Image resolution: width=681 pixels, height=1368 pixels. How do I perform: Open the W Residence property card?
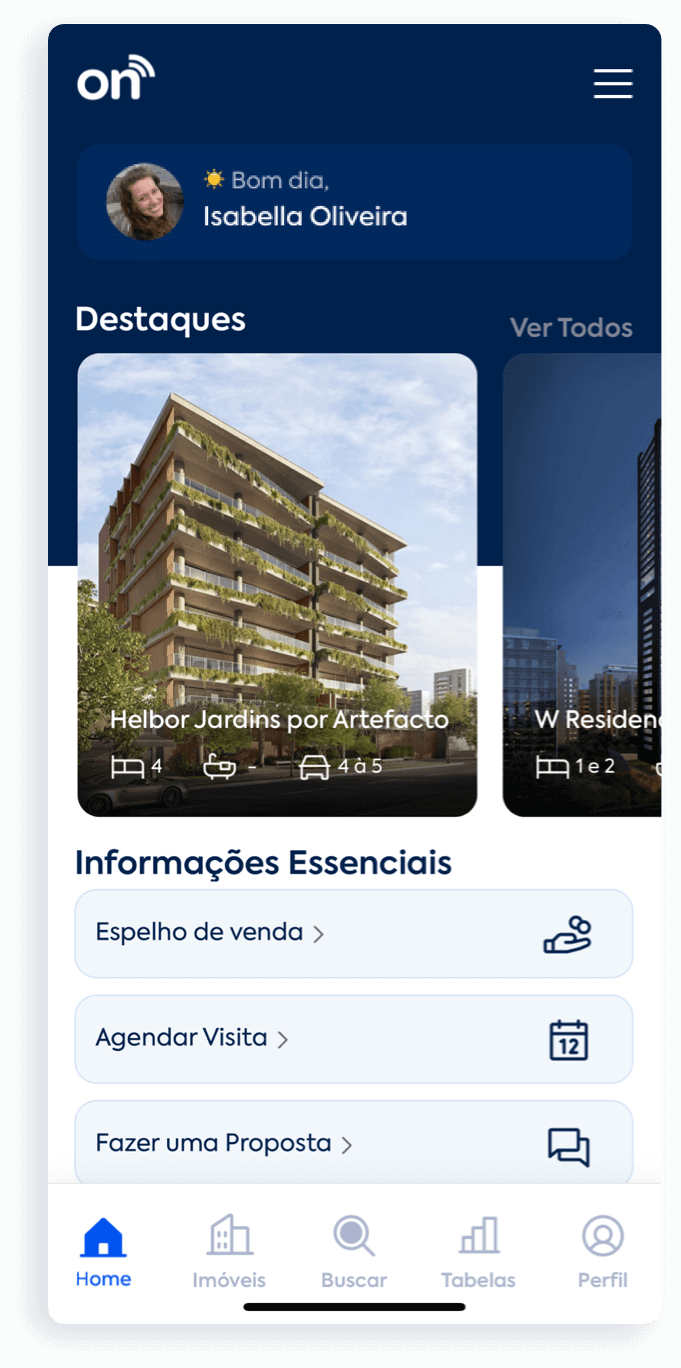click(x=582, y=584)
